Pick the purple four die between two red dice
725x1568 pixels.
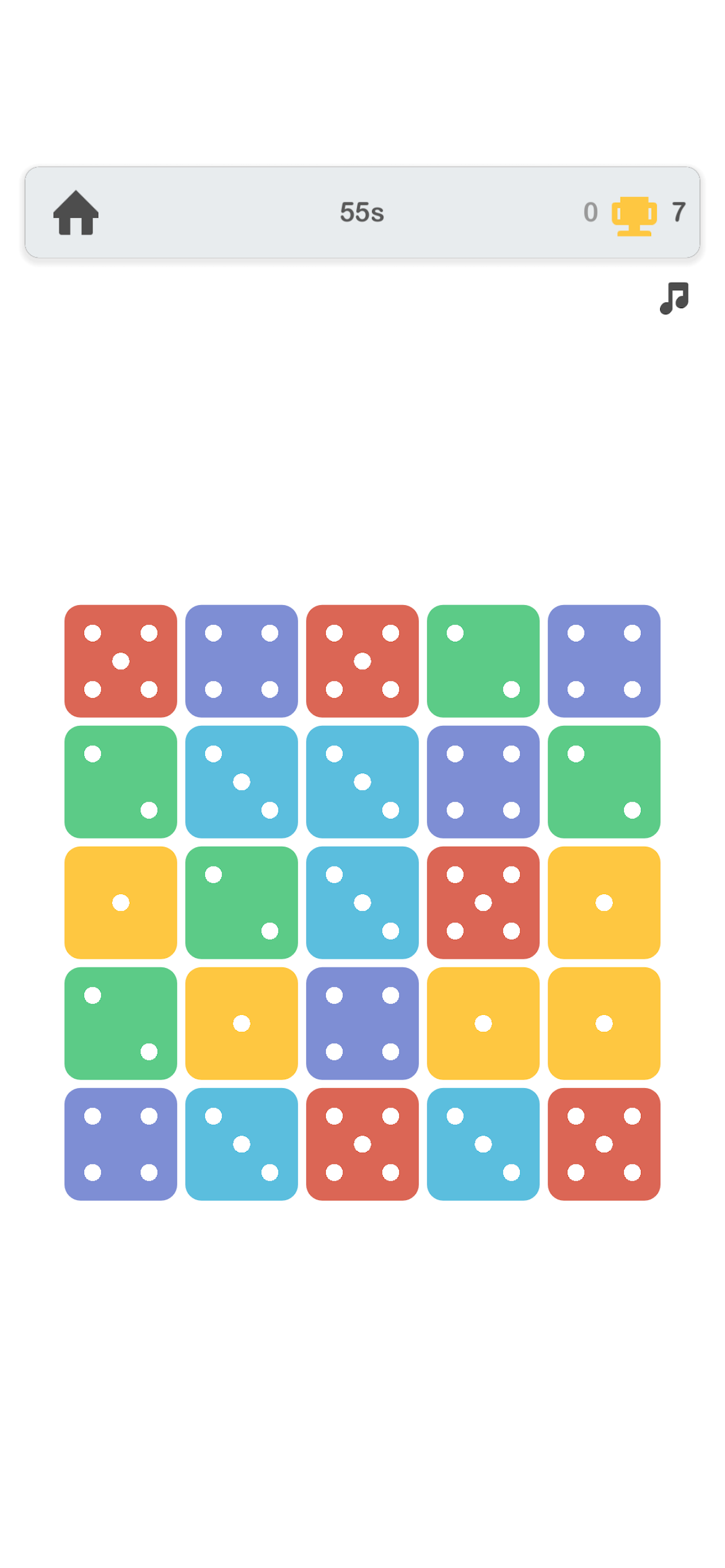coord(242,661)
